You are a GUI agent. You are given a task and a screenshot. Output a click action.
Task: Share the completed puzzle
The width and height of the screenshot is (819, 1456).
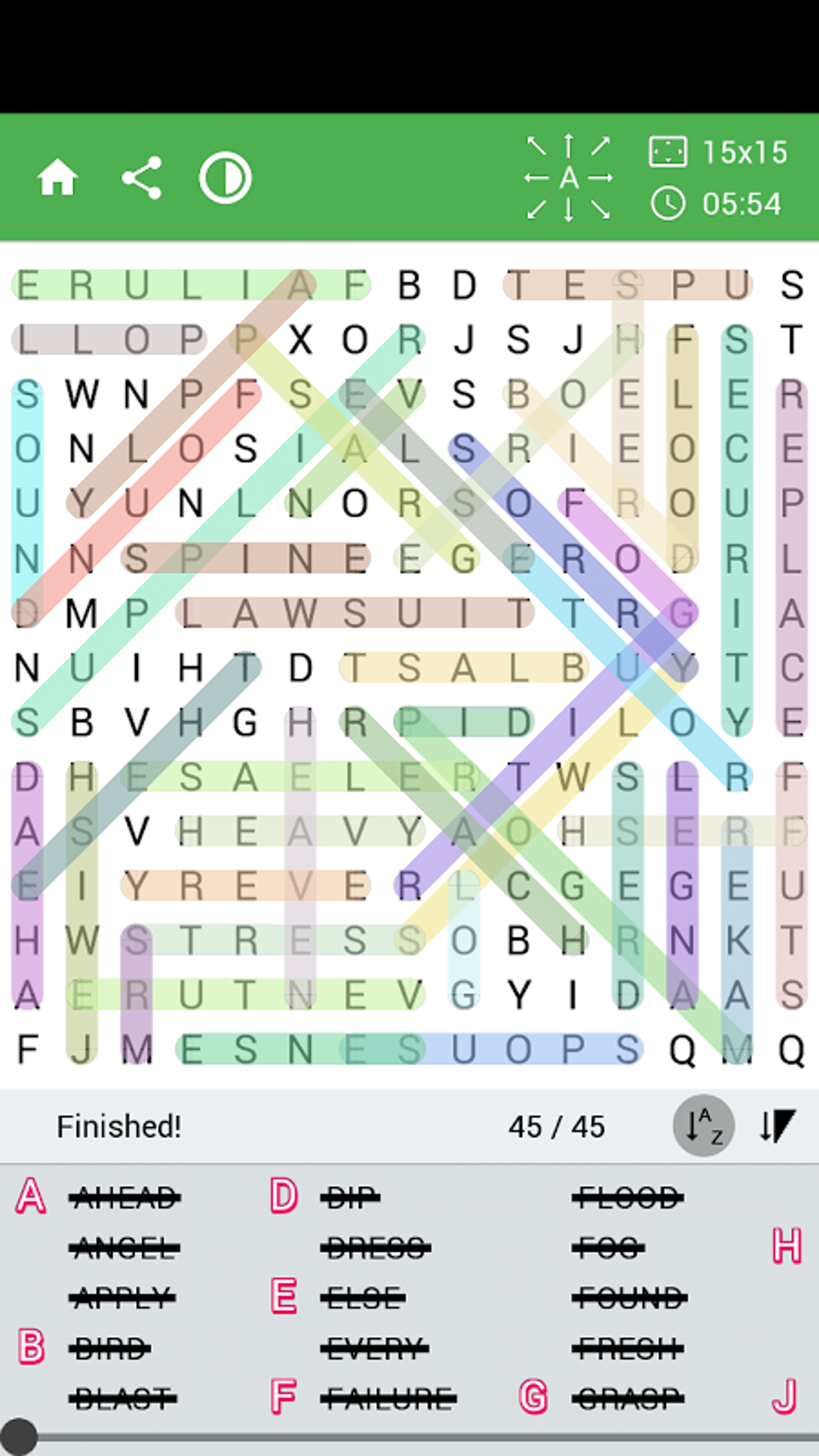click(143, 178)
